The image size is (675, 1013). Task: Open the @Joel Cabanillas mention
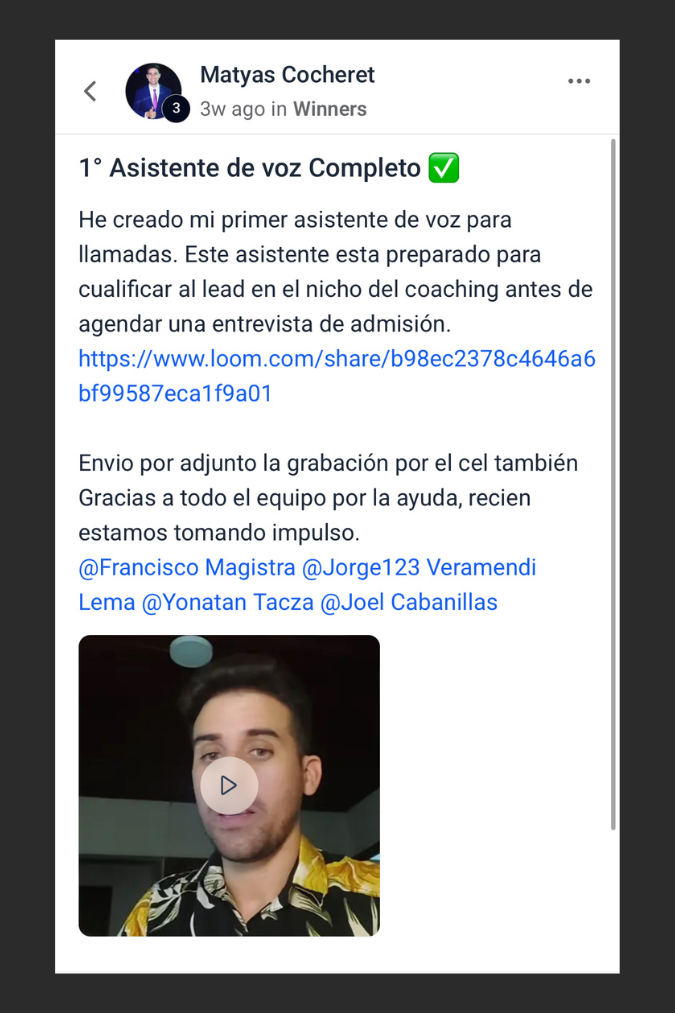click(x=408, y=602)
